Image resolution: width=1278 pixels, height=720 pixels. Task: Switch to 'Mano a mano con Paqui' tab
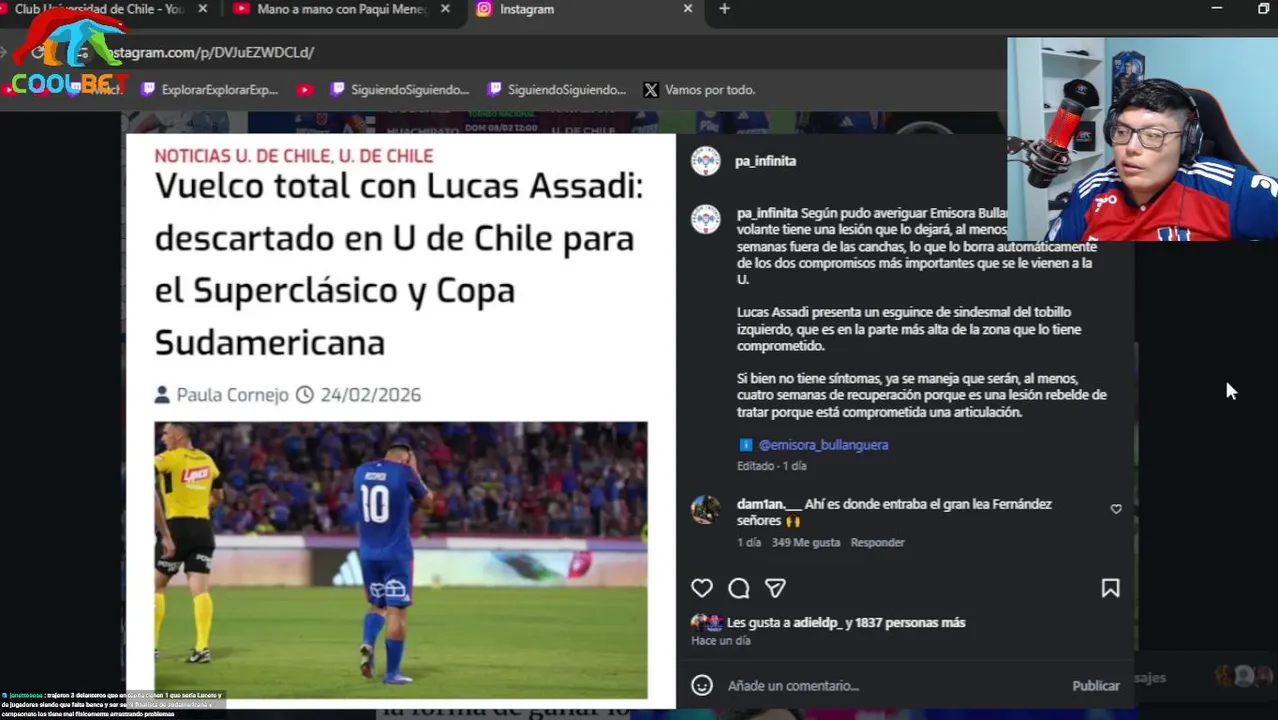[x=340, y=9]
